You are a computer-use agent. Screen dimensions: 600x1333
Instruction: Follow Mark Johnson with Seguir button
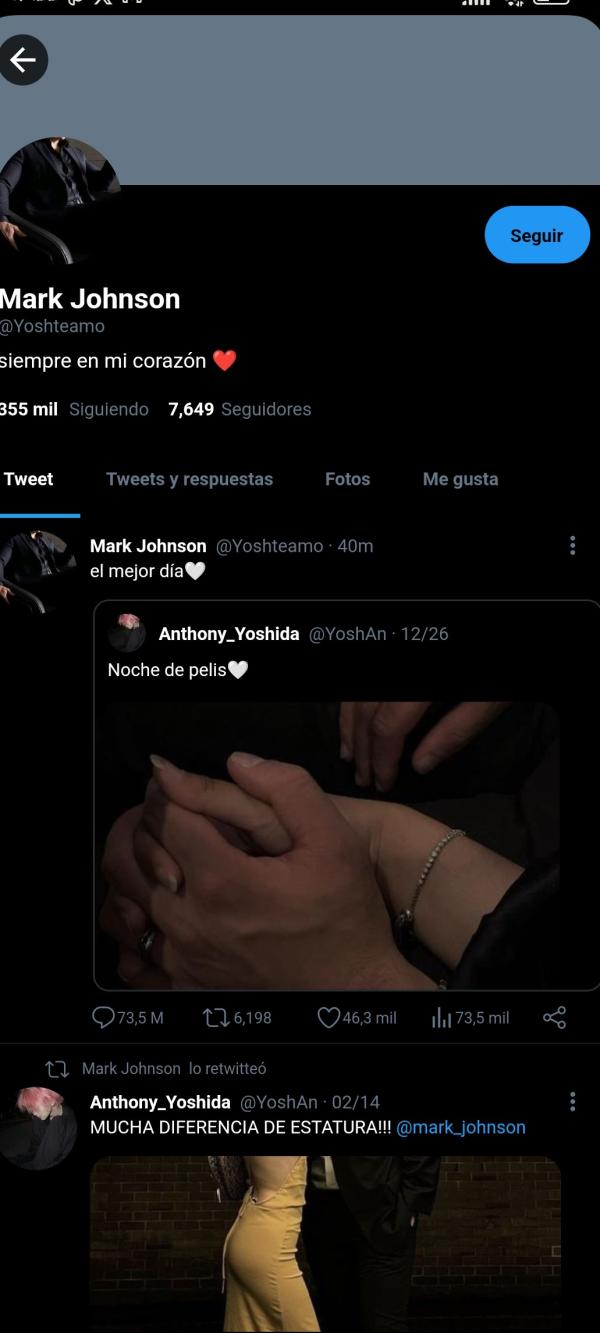(537, 235)
